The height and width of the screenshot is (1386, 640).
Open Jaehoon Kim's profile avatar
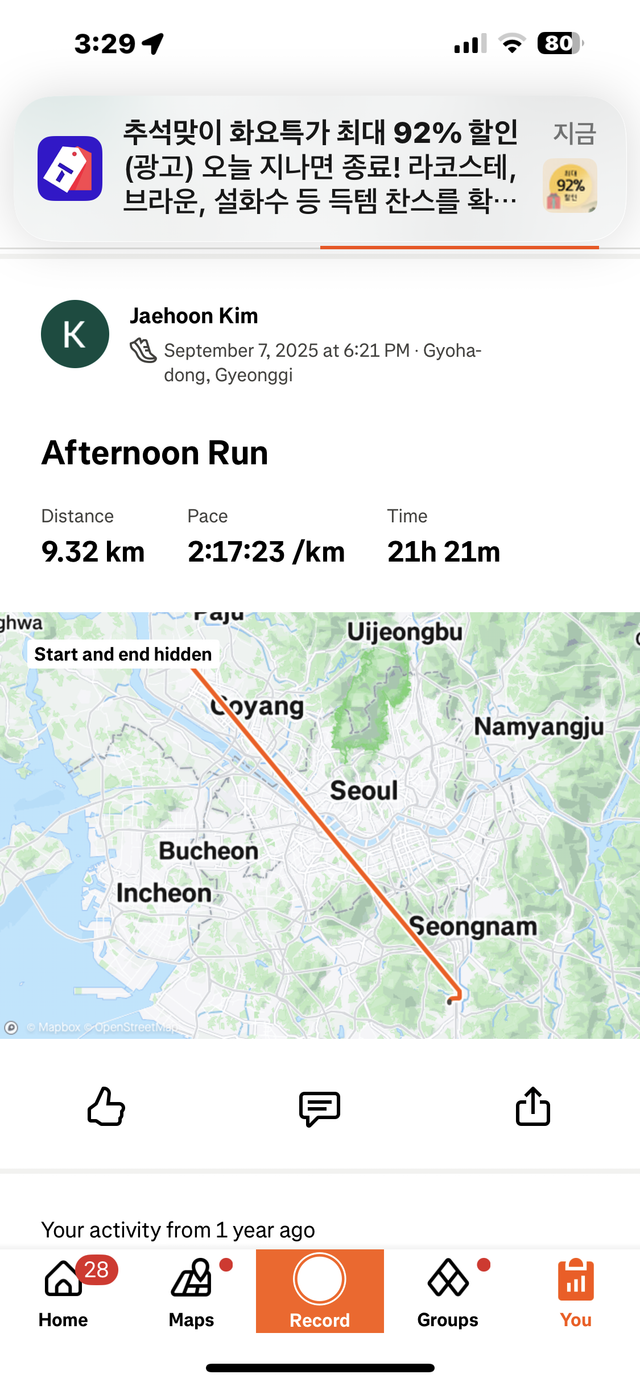click(75, 334)
